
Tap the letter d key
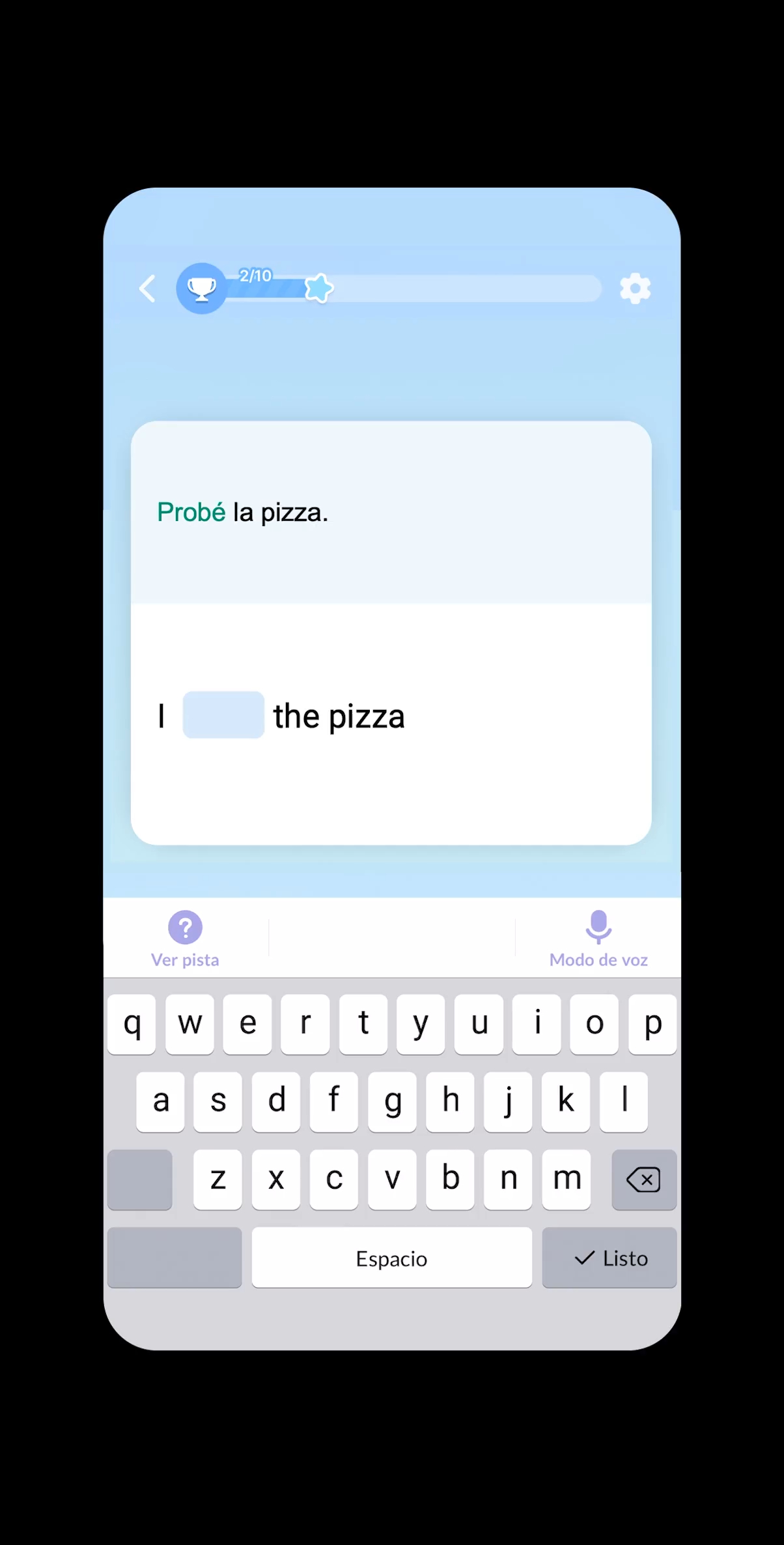(276, 1101)
